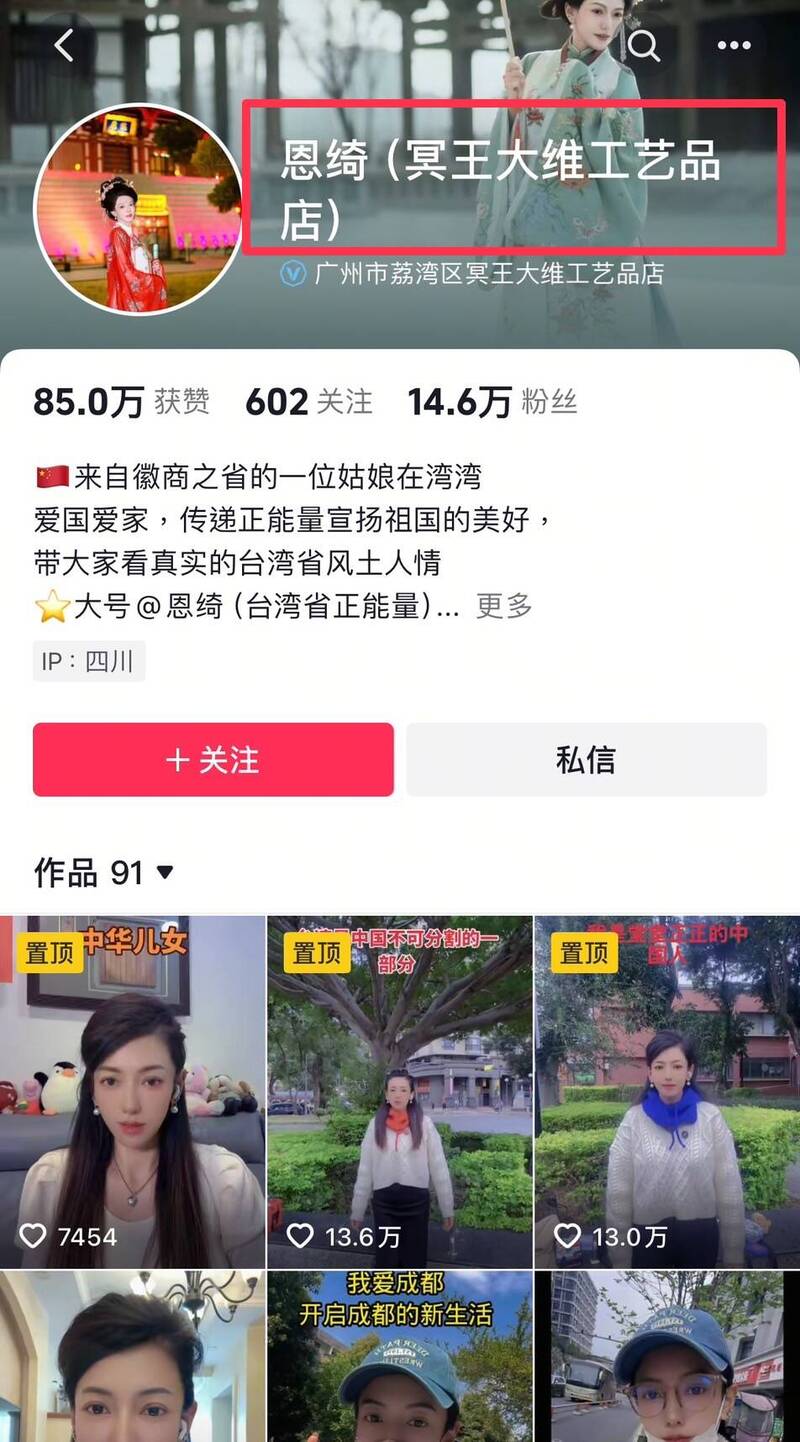Open search on this profile
Viewport: 800px width, 1442px height.
point(642,45)
